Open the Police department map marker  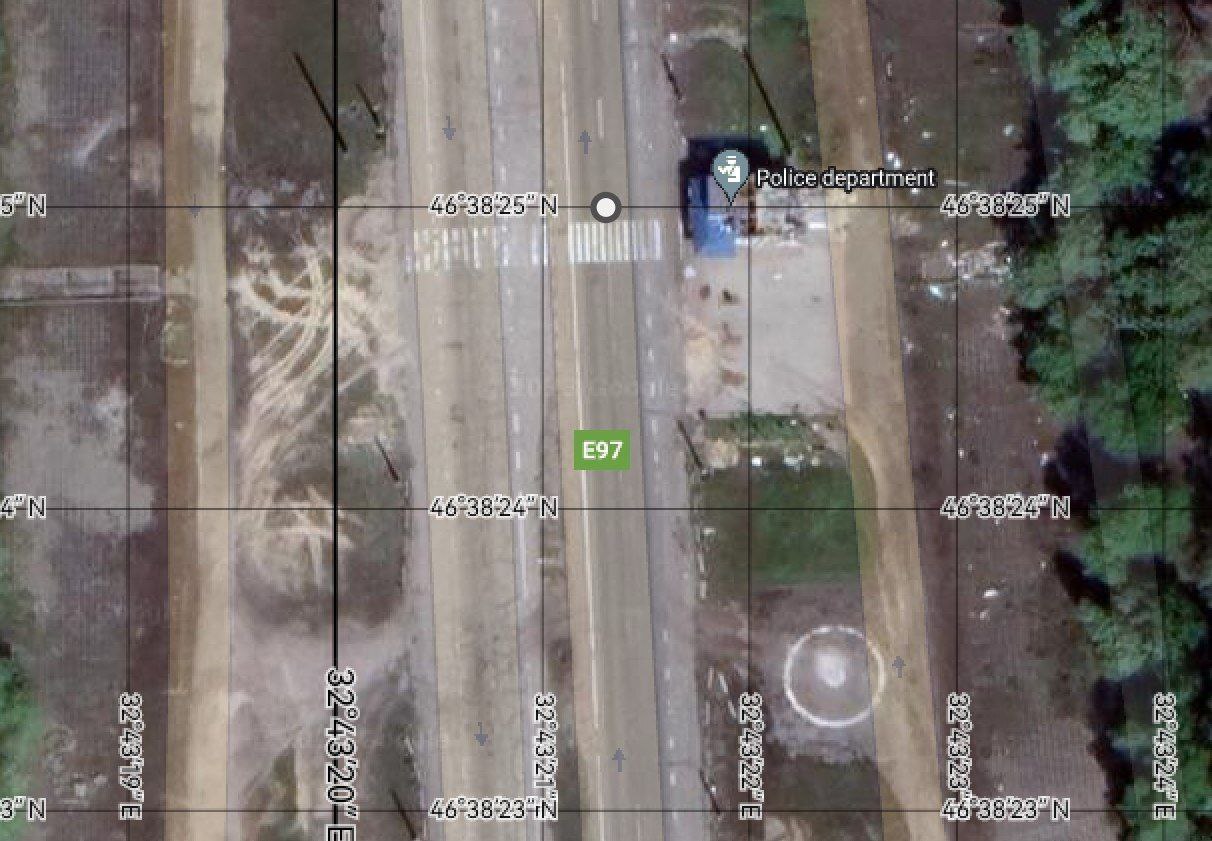(x=731, y=174)
